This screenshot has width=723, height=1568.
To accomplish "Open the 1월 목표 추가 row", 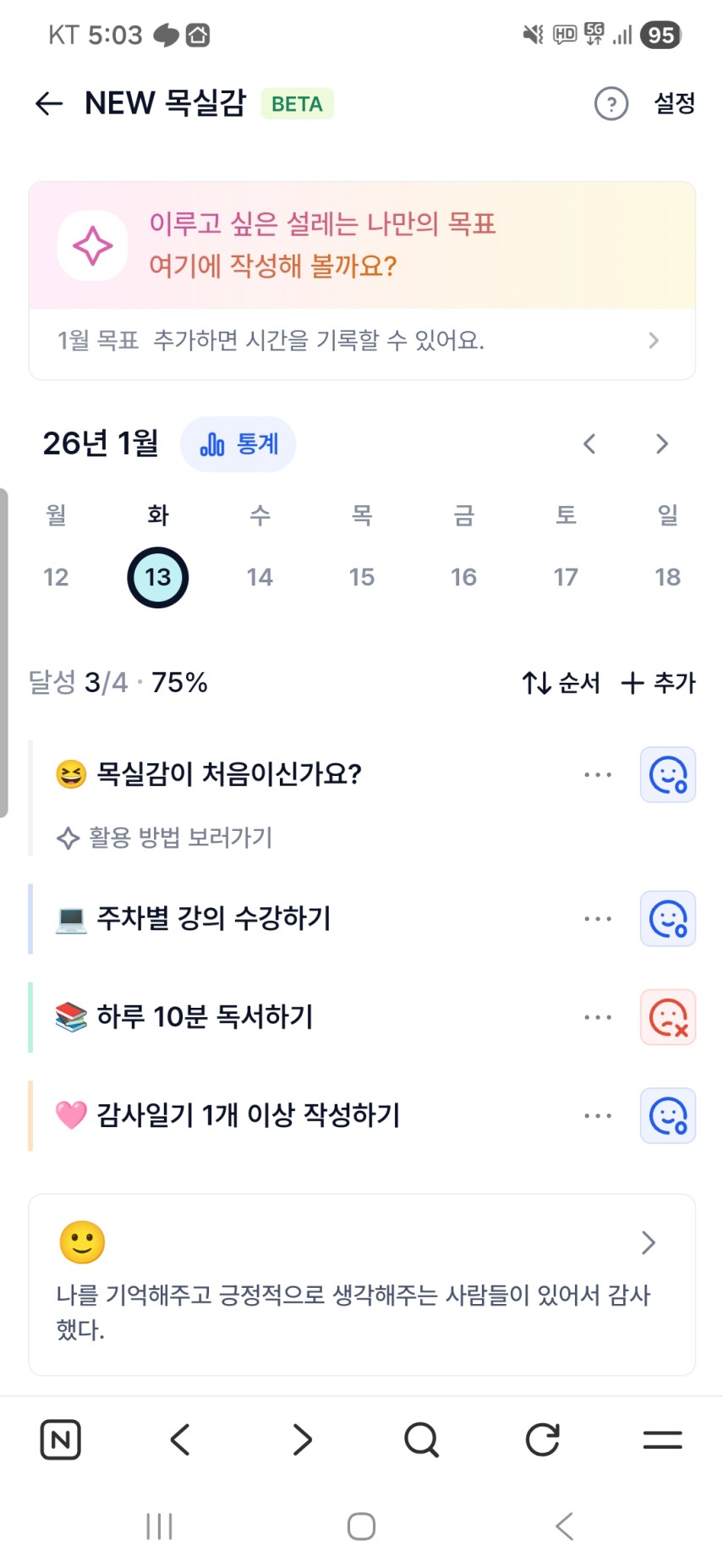I will (361, 341).
